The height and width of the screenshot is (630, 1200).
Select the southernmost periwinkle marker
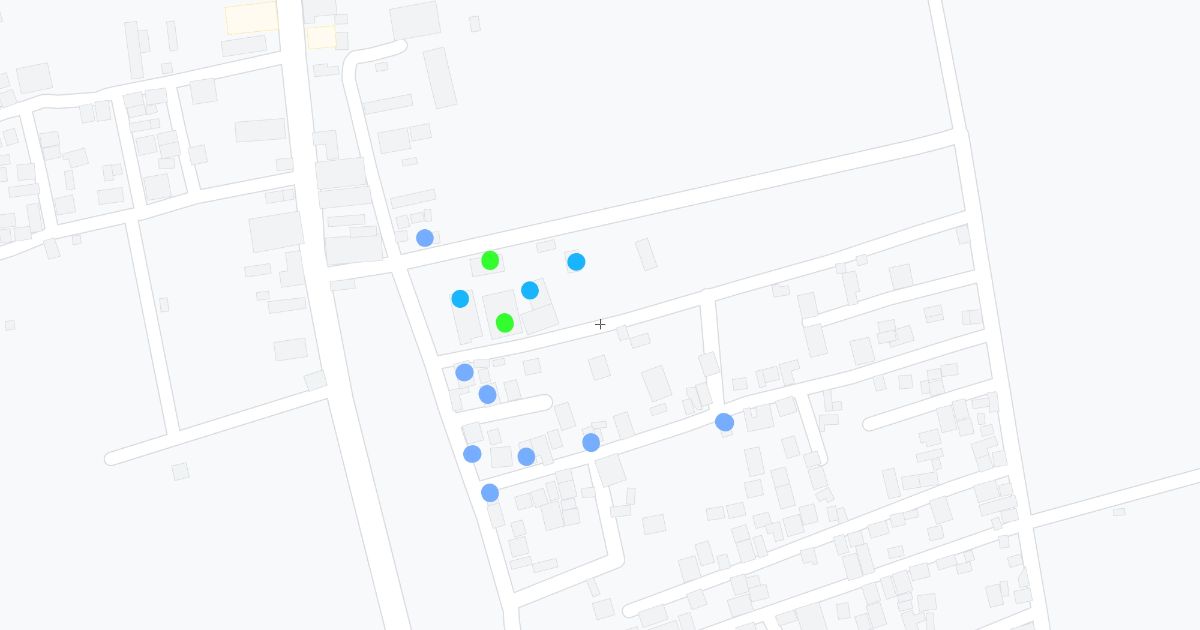click(x=490, y=492)
